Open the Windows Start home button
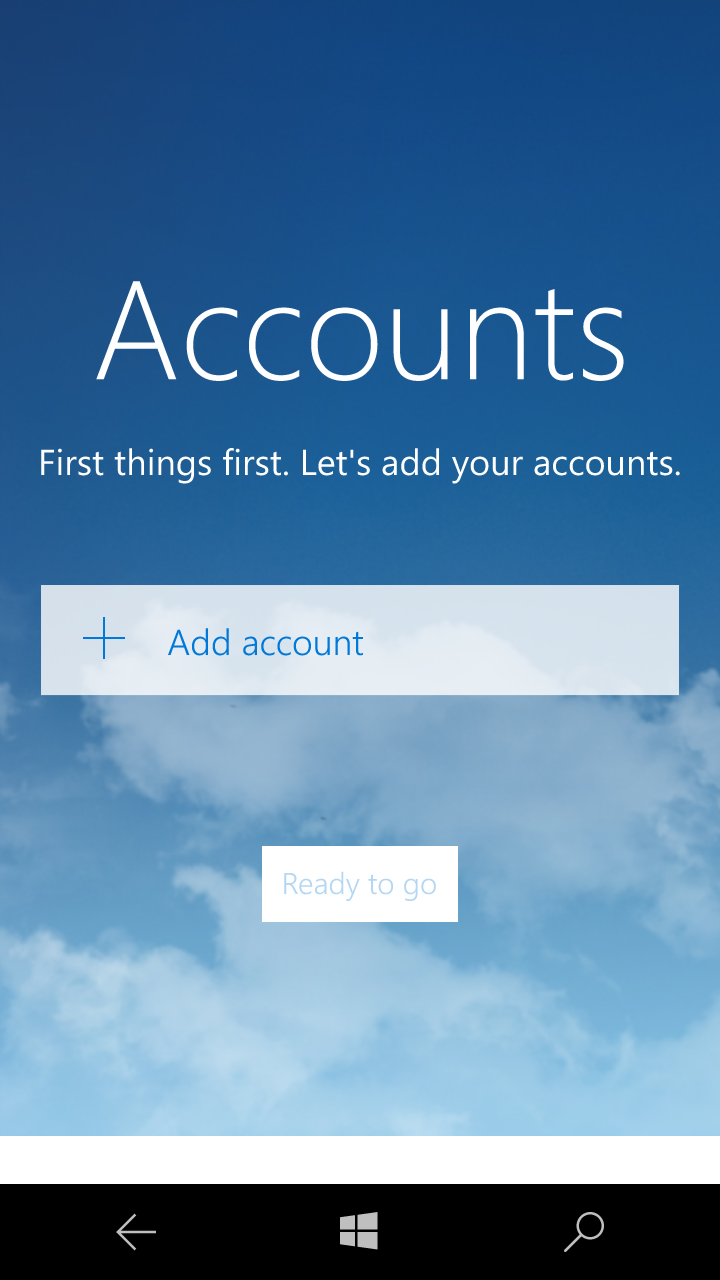 [359, 1231]
